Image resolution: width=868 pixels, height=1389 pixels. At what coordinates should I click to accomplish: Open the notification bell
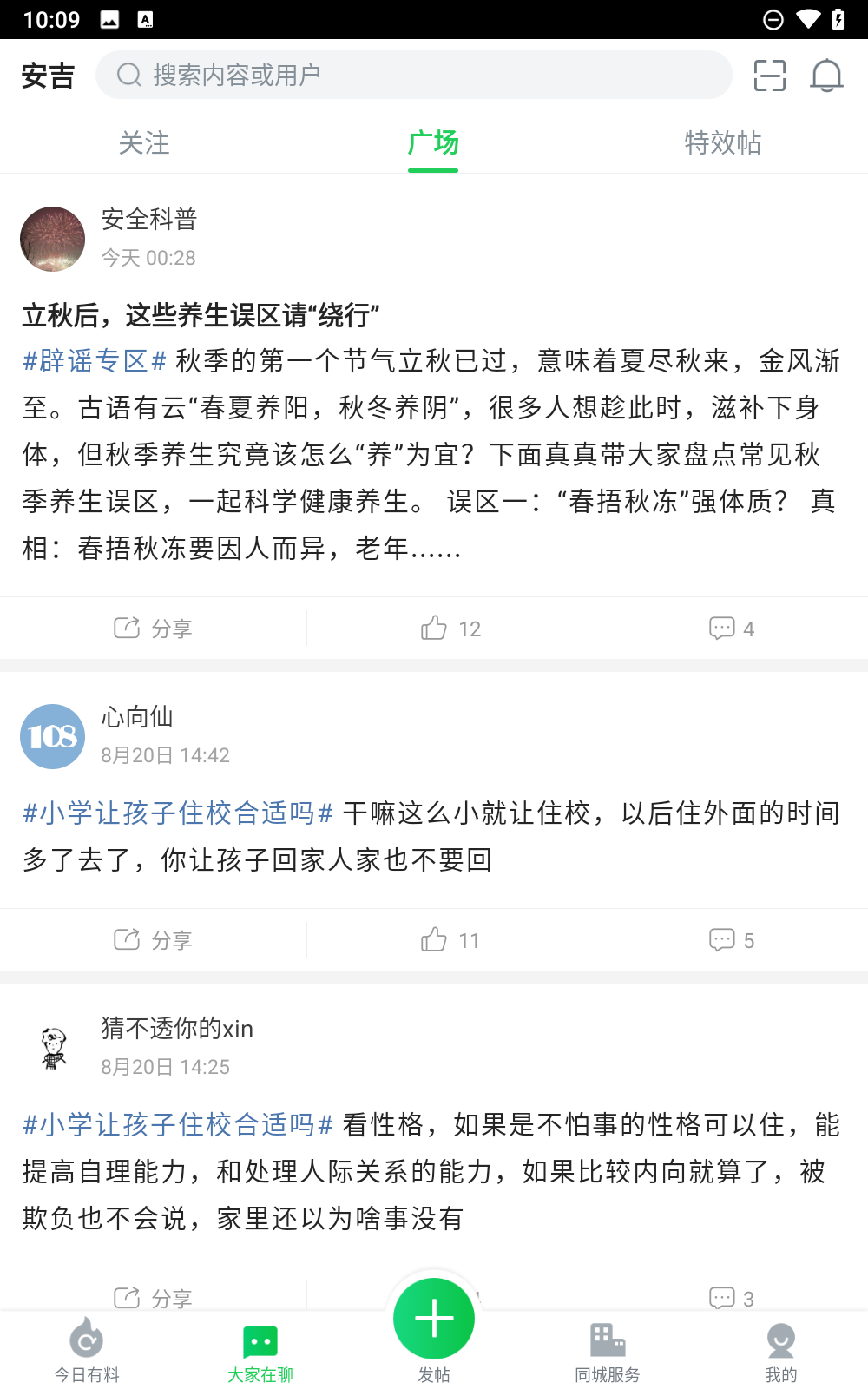(x=827, y=75)
